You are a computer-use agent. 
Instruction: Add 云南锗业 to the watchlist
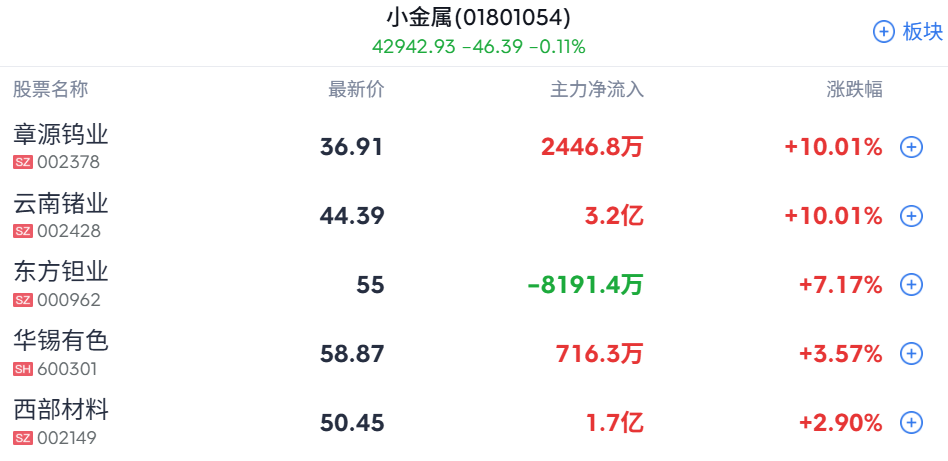pyautogui.click(x=911, y=216)
